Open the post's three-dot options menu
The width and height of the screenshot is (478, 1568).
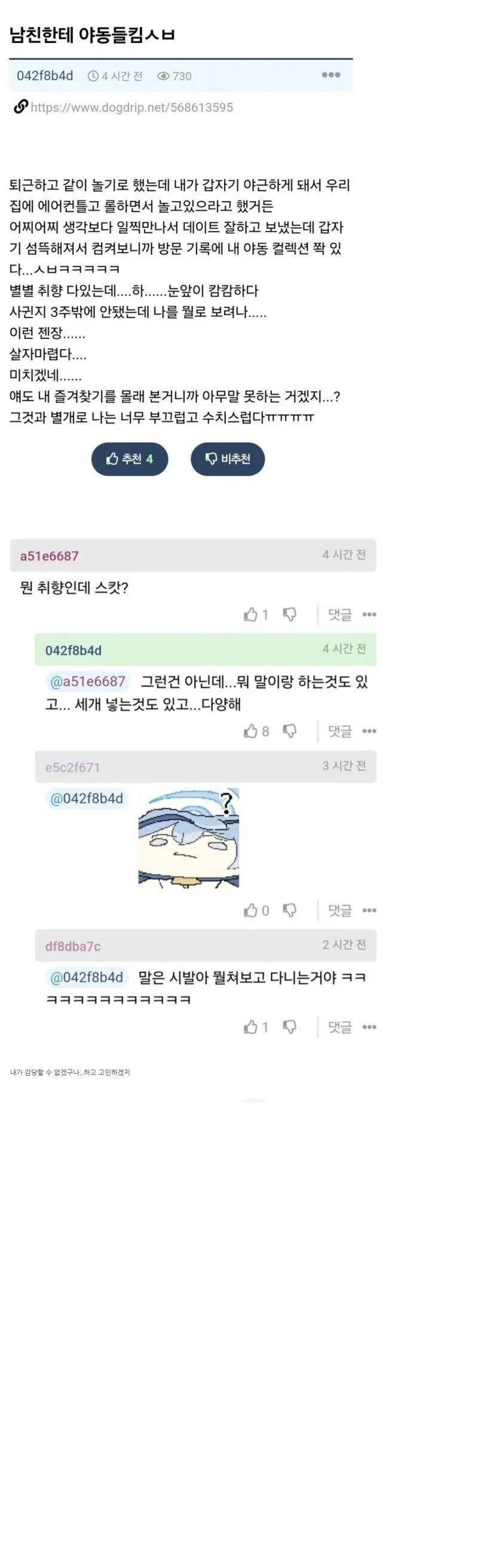[330, 75]
